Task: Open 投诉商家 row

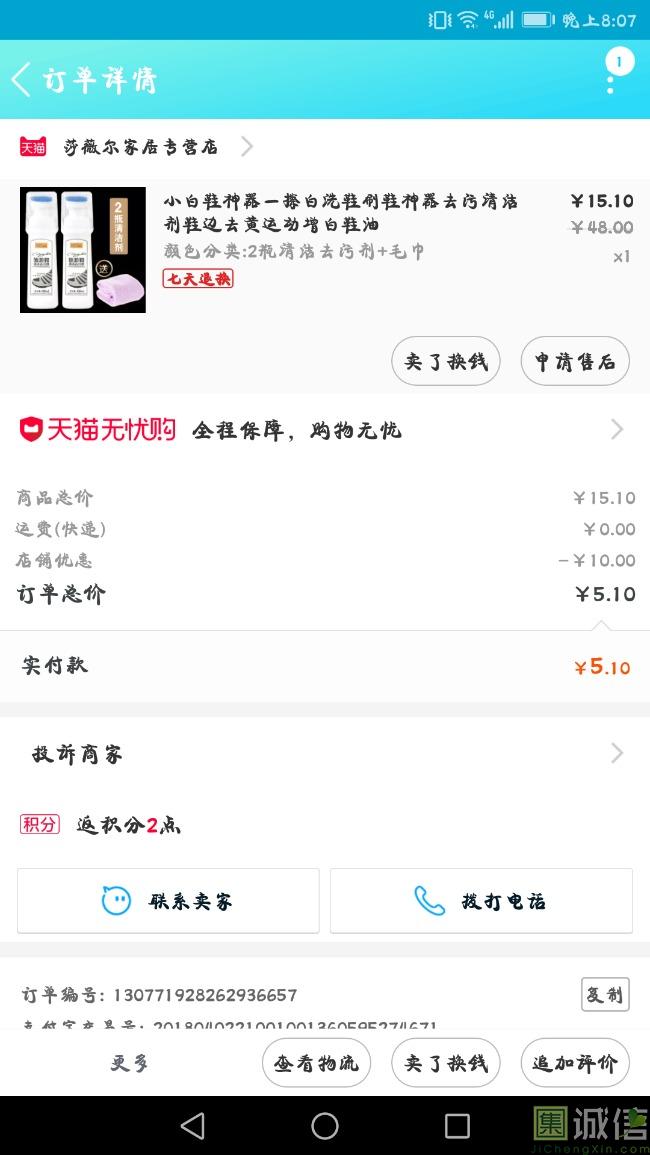Action: click(325, 754)
